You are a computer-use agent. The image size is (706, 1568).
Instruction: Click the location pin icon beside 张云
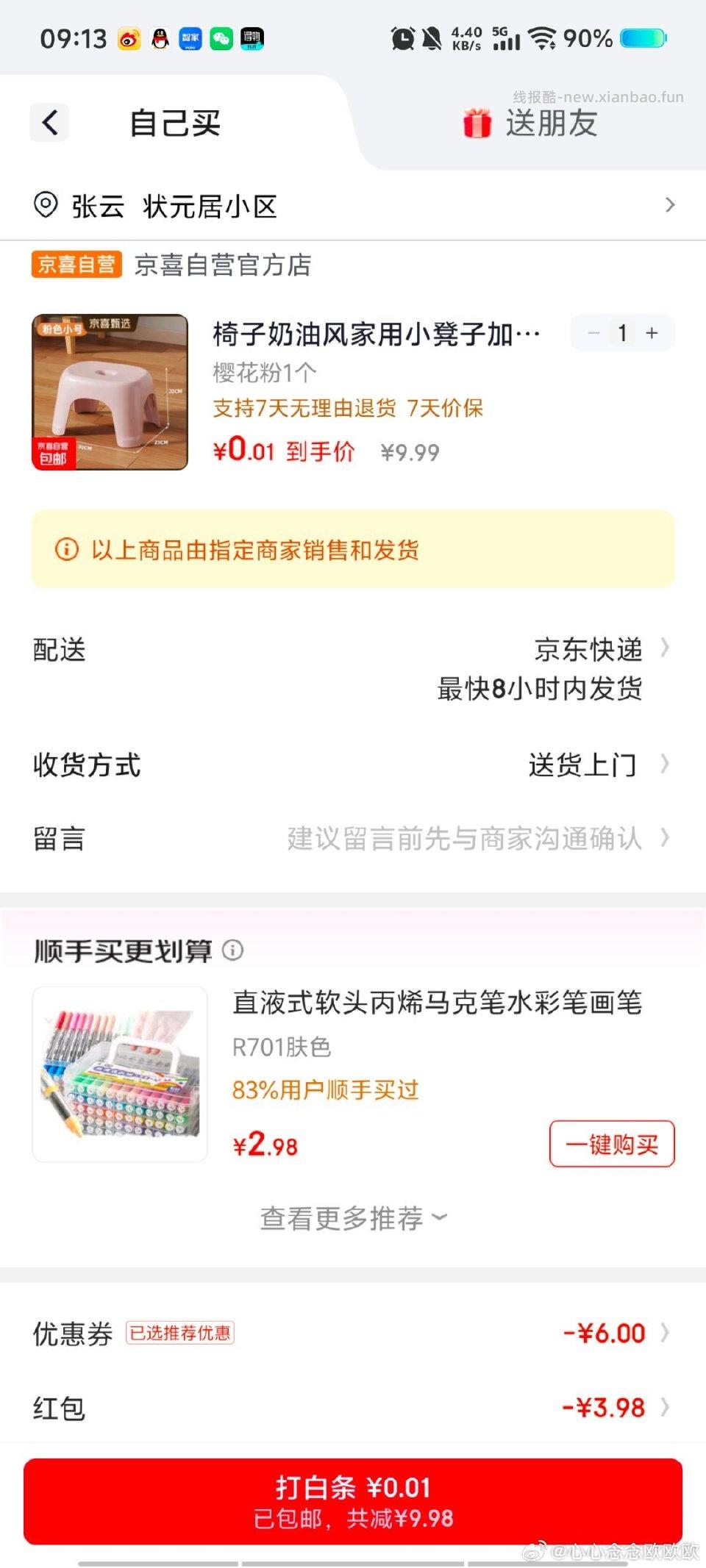46,207
